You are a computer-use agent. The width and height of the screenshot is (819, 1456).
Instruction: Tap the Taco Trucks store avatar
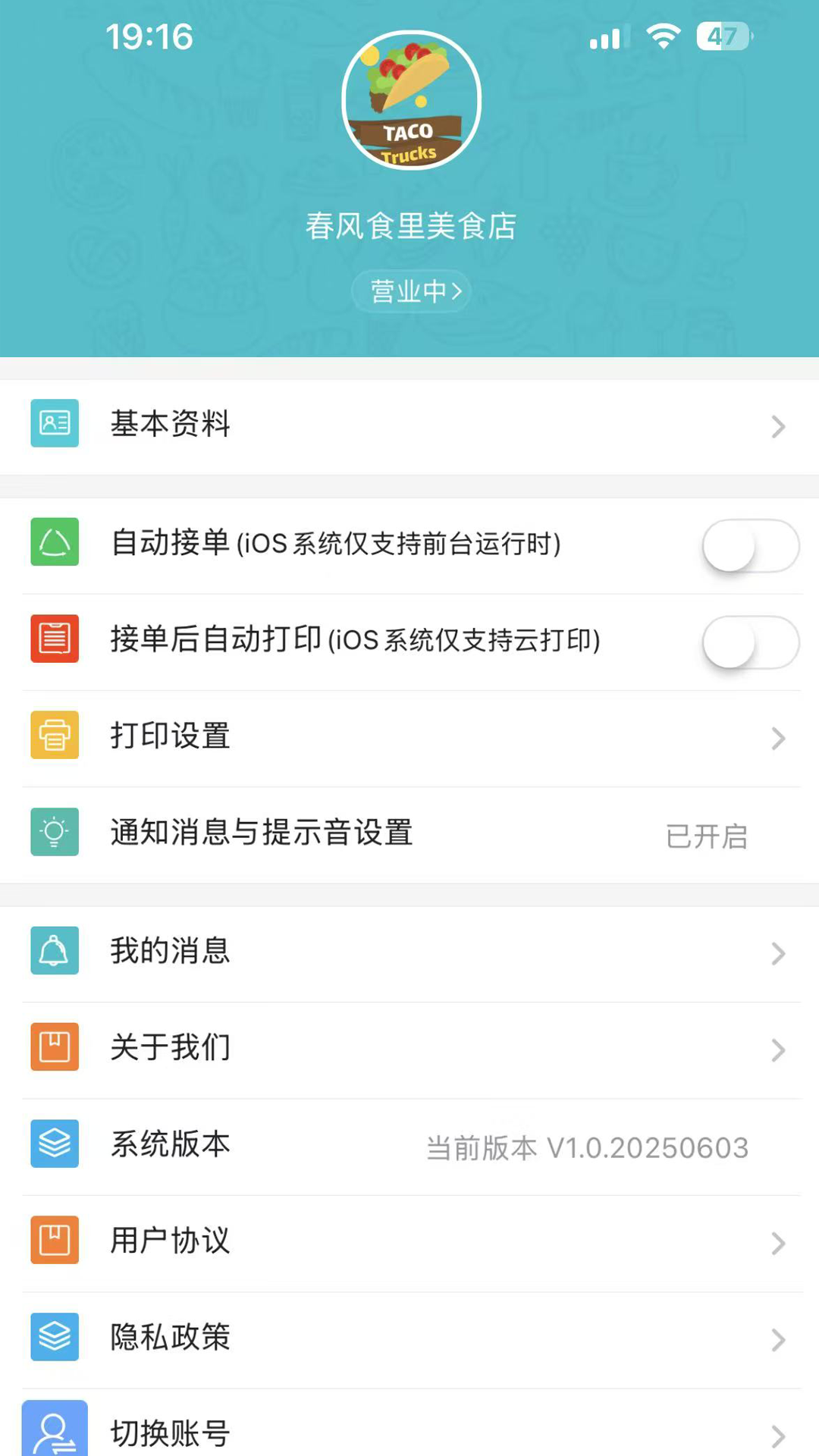[x=412, y=100]
